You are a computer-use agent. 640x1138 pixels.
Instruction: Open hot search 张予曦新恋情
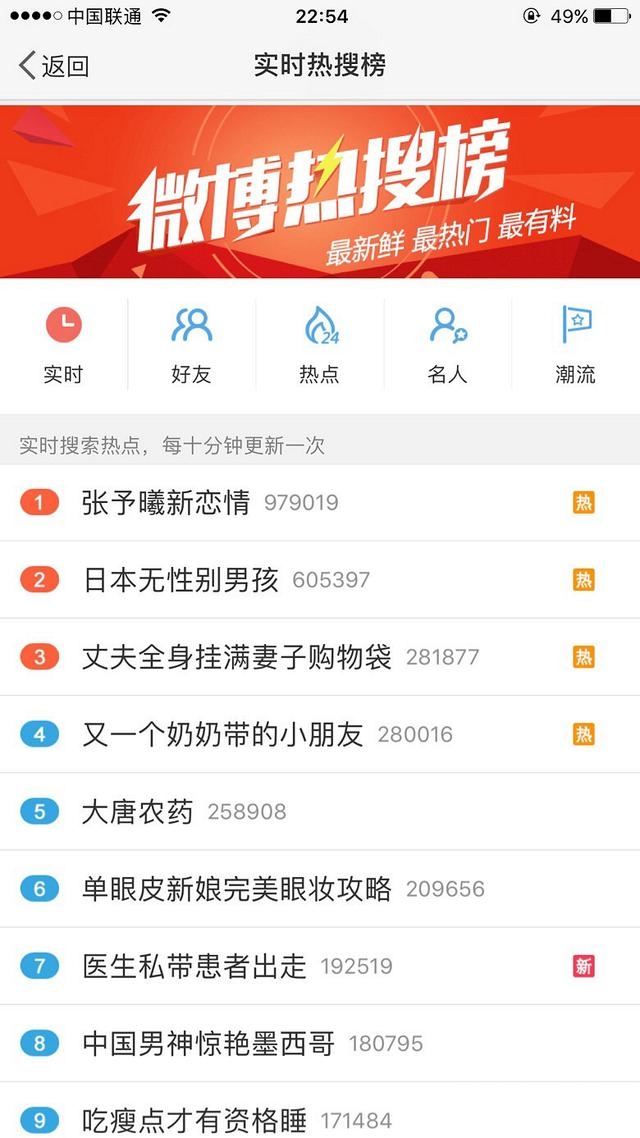tap(166, 502)
